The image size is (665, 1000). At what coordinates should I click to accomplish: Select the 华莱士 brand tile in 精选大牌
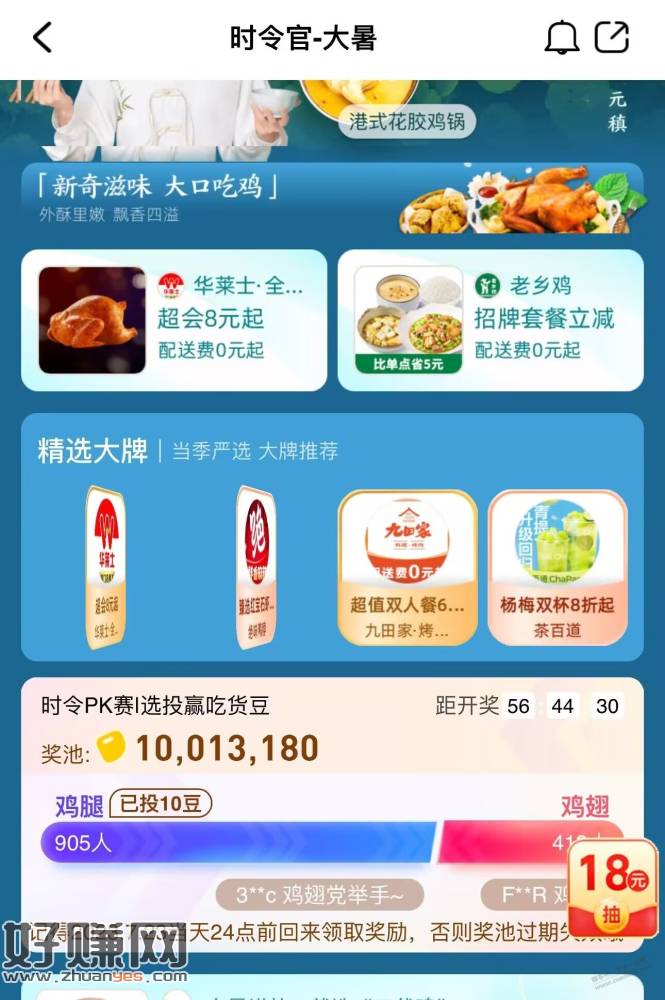105,565
